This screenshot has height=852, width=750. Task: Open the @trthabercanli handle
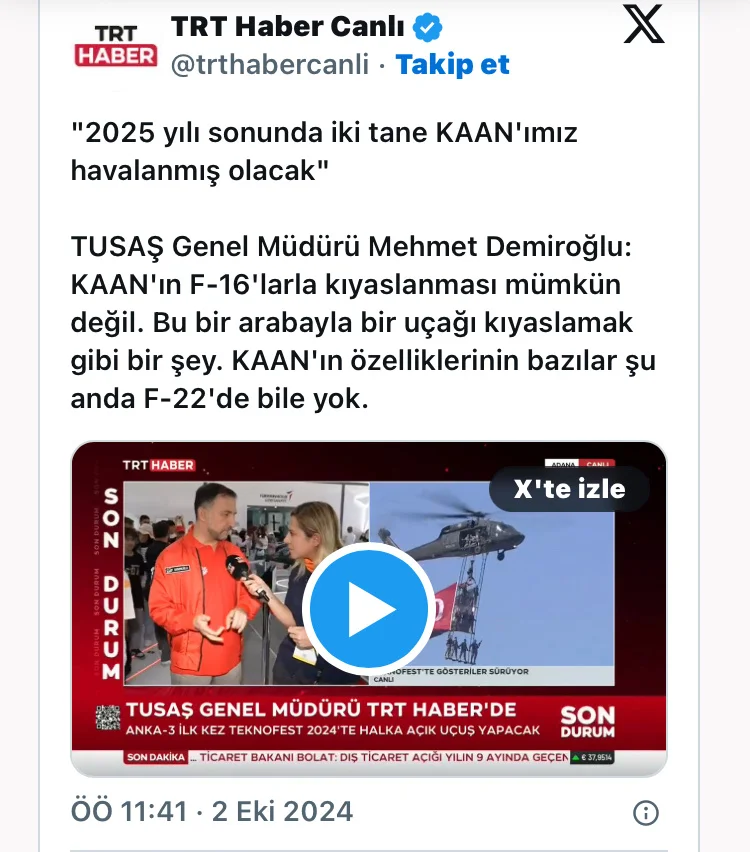click(x=266, y=65)
